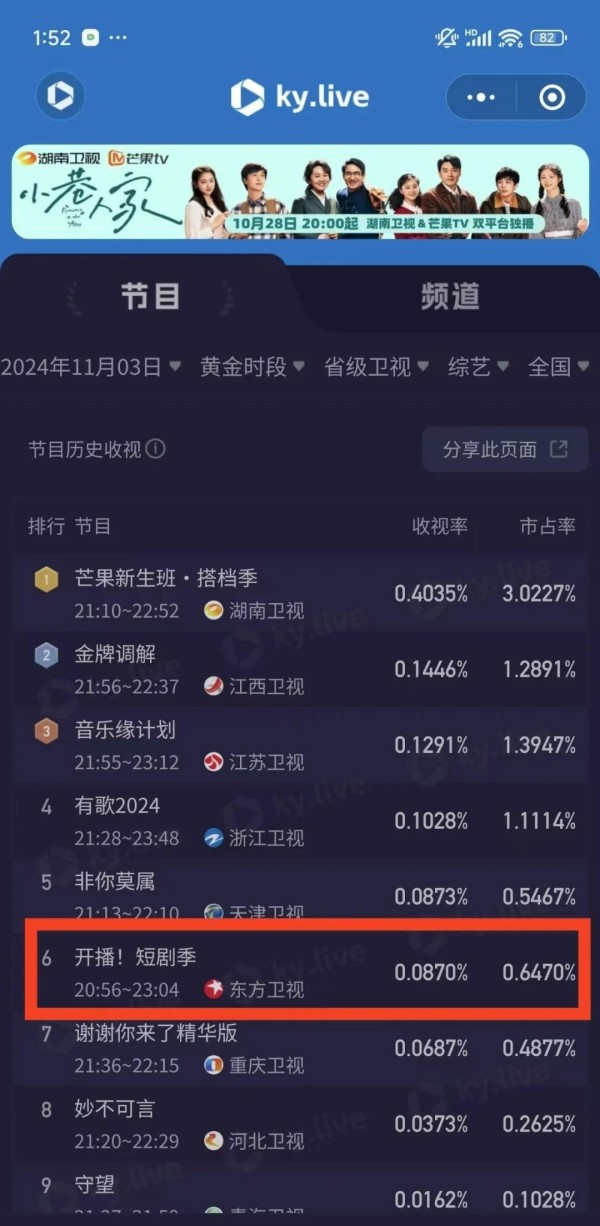Select the 节目 tab
This screenshot has height=1226, width=600.
click(x=150, y=296)
